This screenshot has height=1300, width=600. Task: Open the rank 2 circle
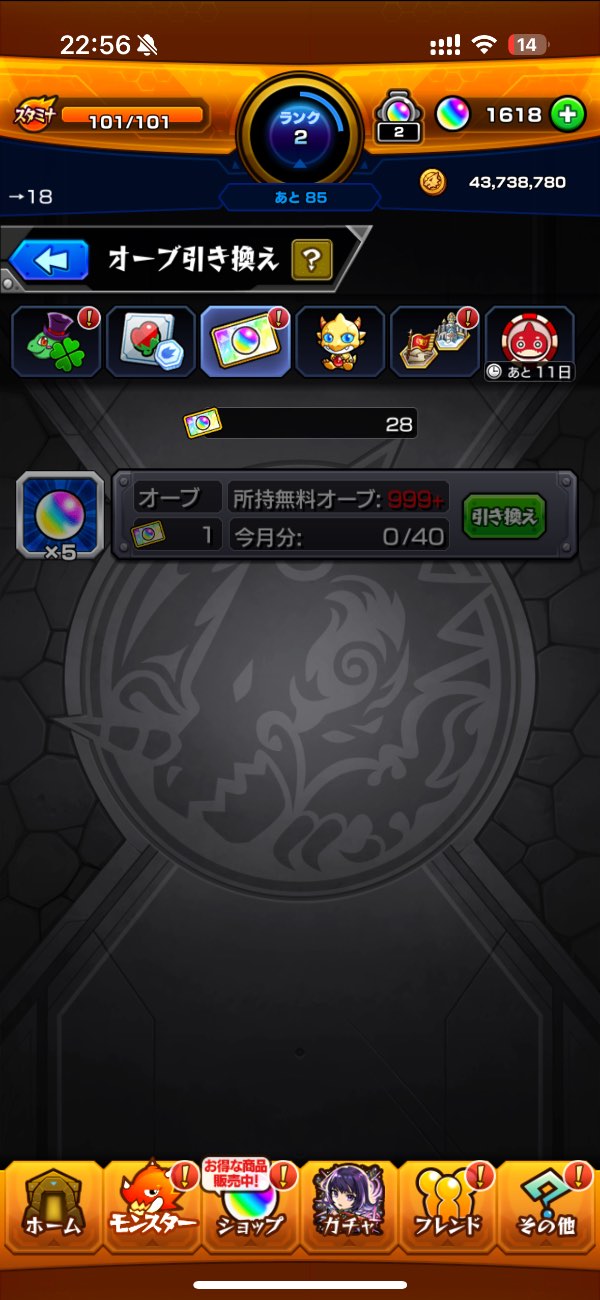tap(300, 128)
